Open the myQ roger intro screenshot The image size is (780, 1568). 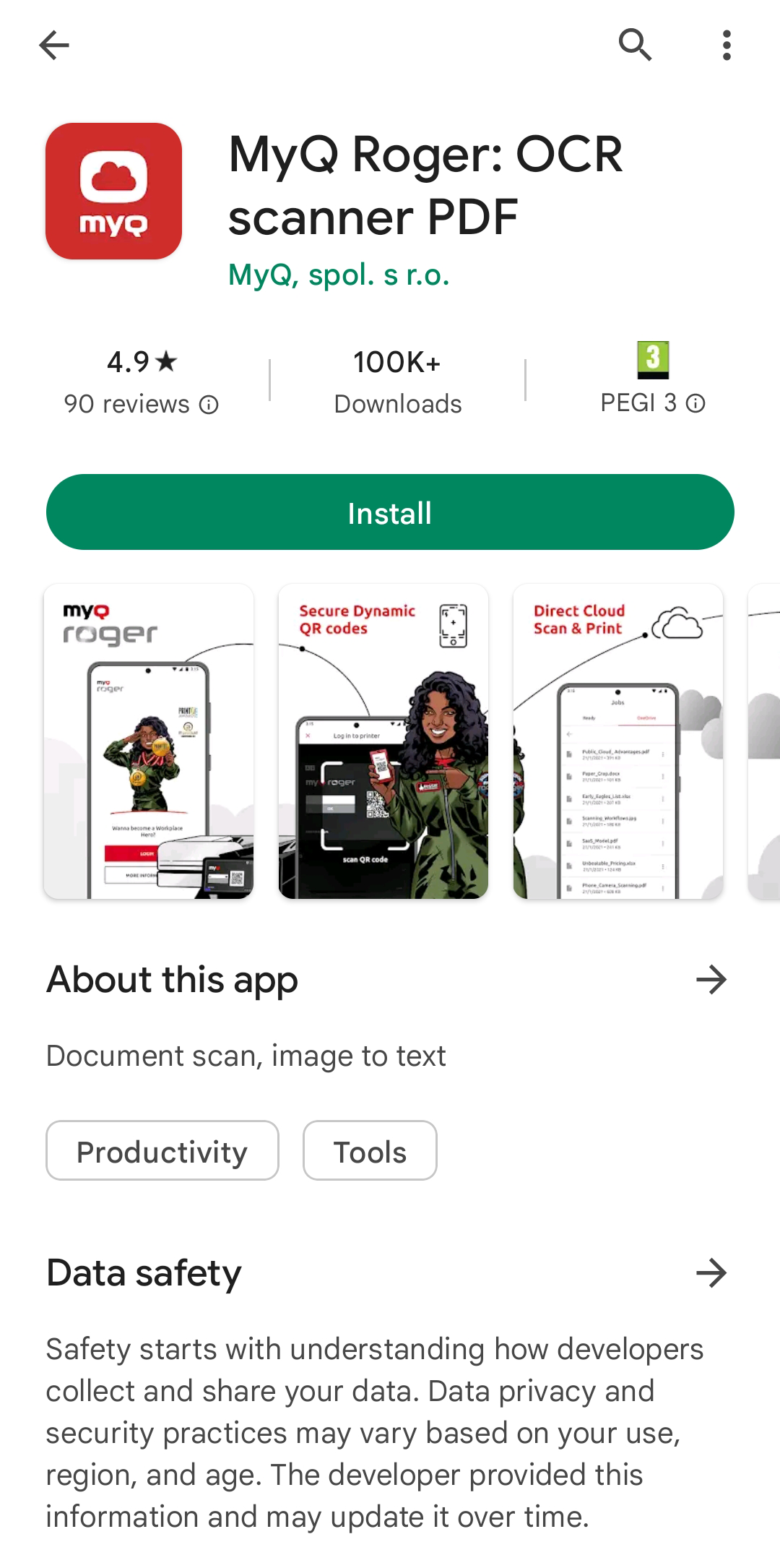point(149,741)
